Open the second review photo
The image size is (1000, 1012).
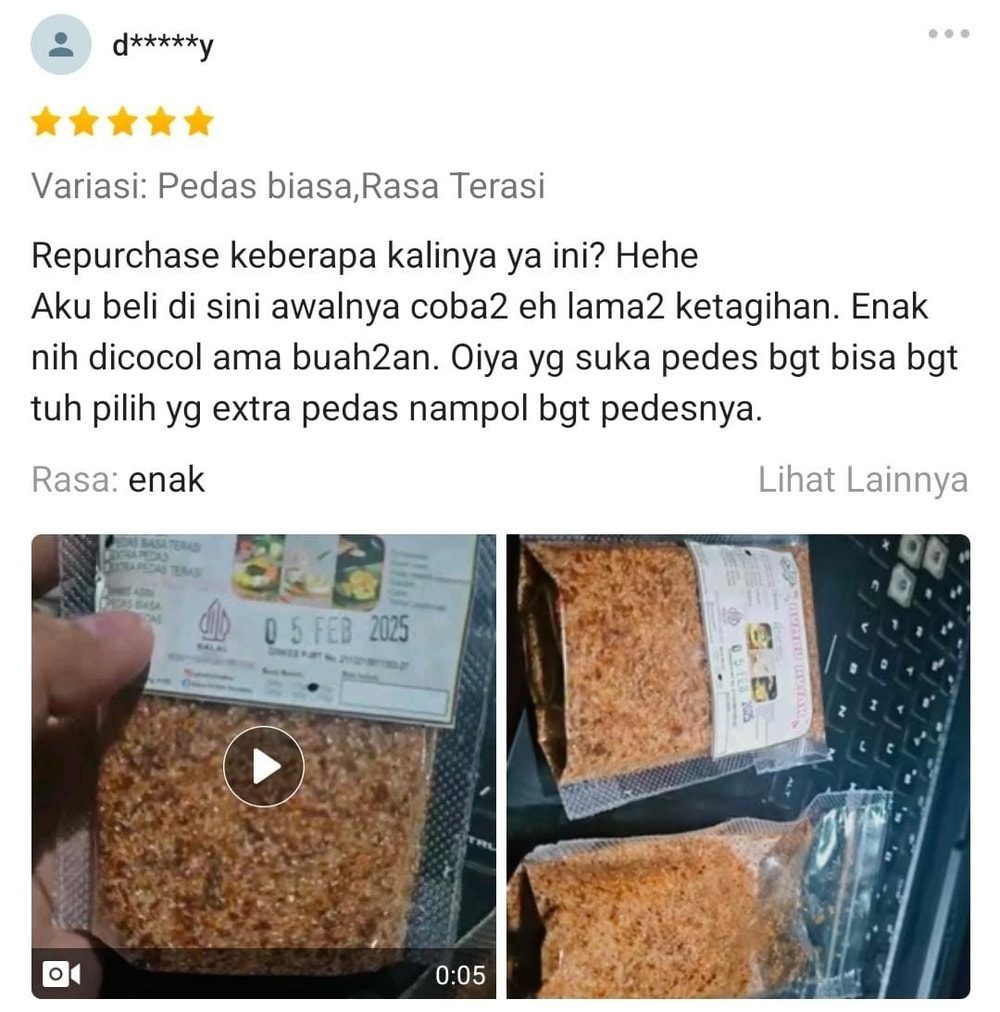(x=738, y=766)
